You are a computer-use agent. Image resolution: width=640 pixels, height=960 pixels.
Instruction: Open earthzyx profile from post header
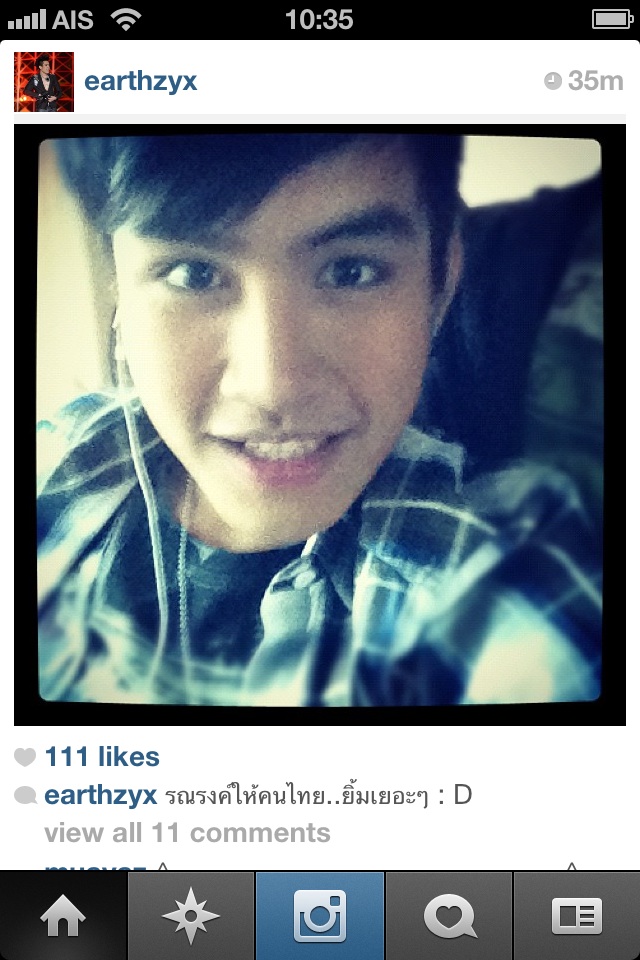click(141, 81)
